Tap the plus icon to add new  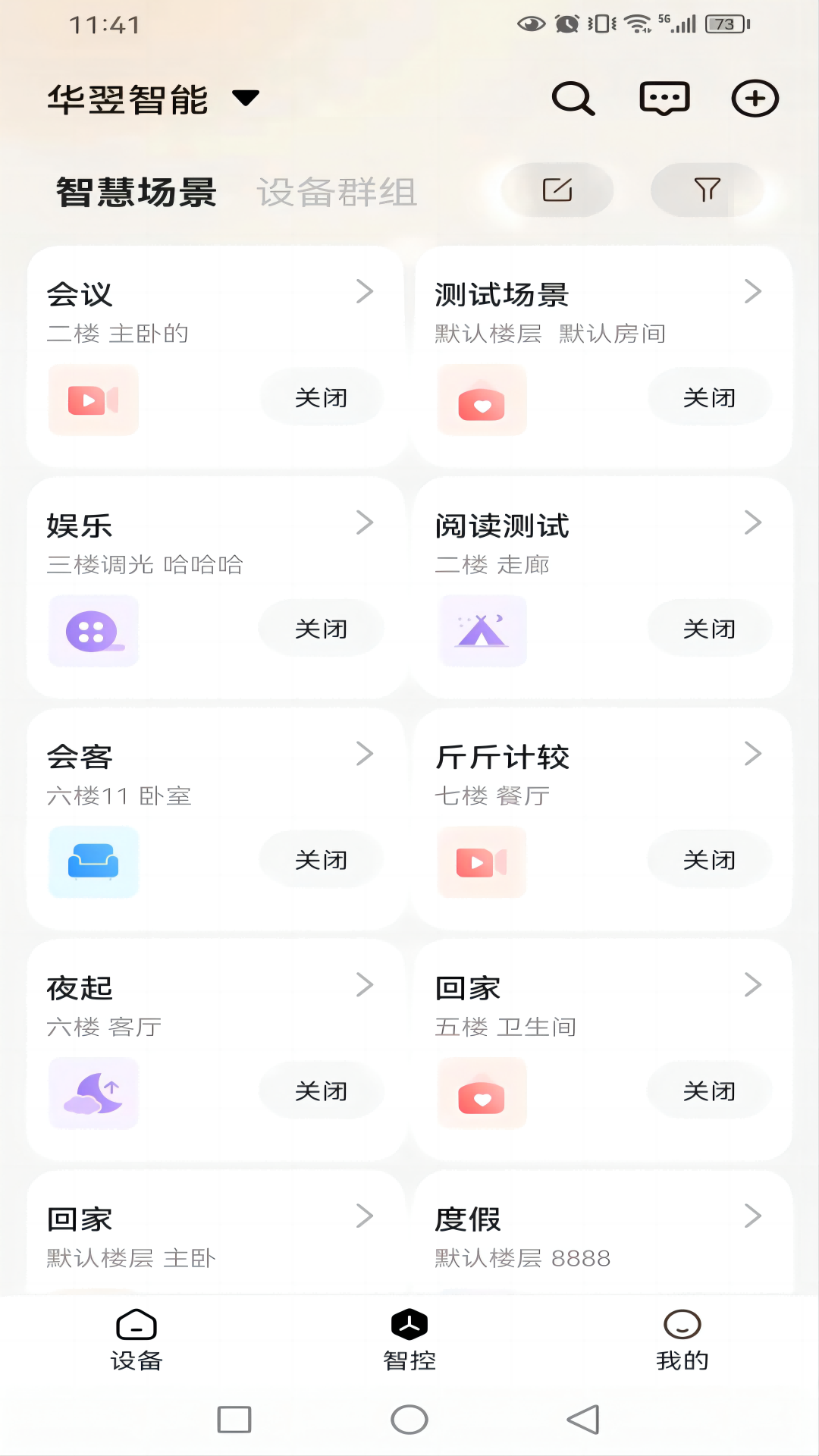point(755,99)
